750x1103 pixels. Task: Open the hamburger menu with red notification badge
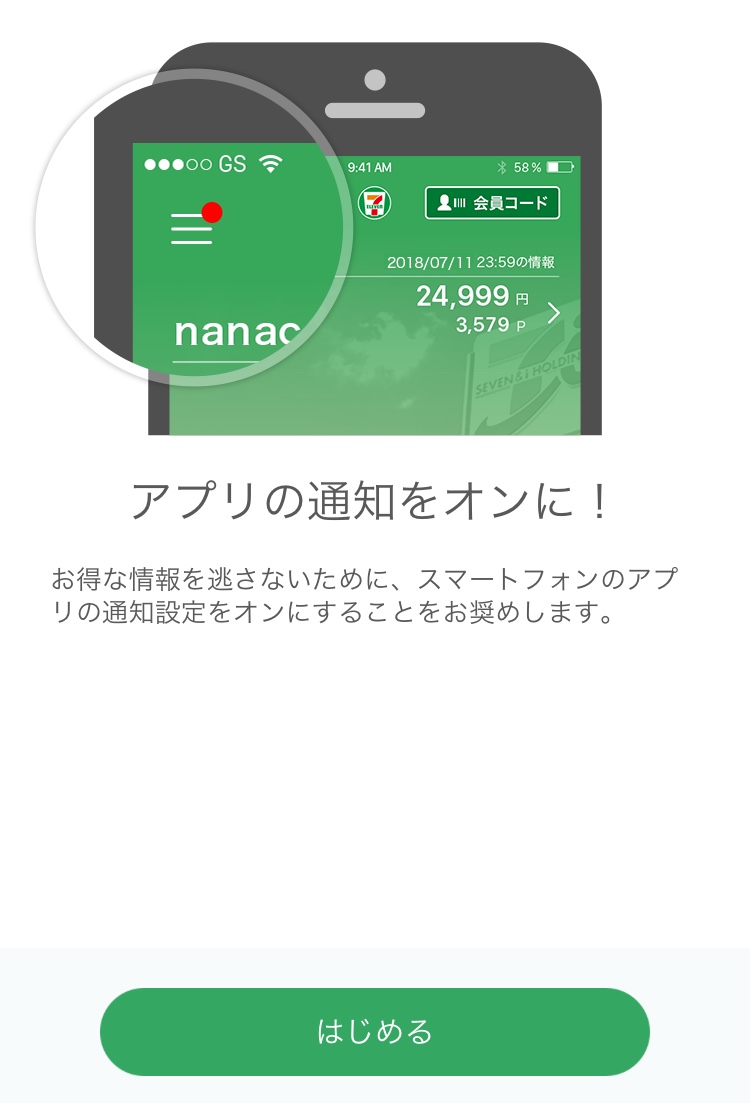[x=193, y=228]
